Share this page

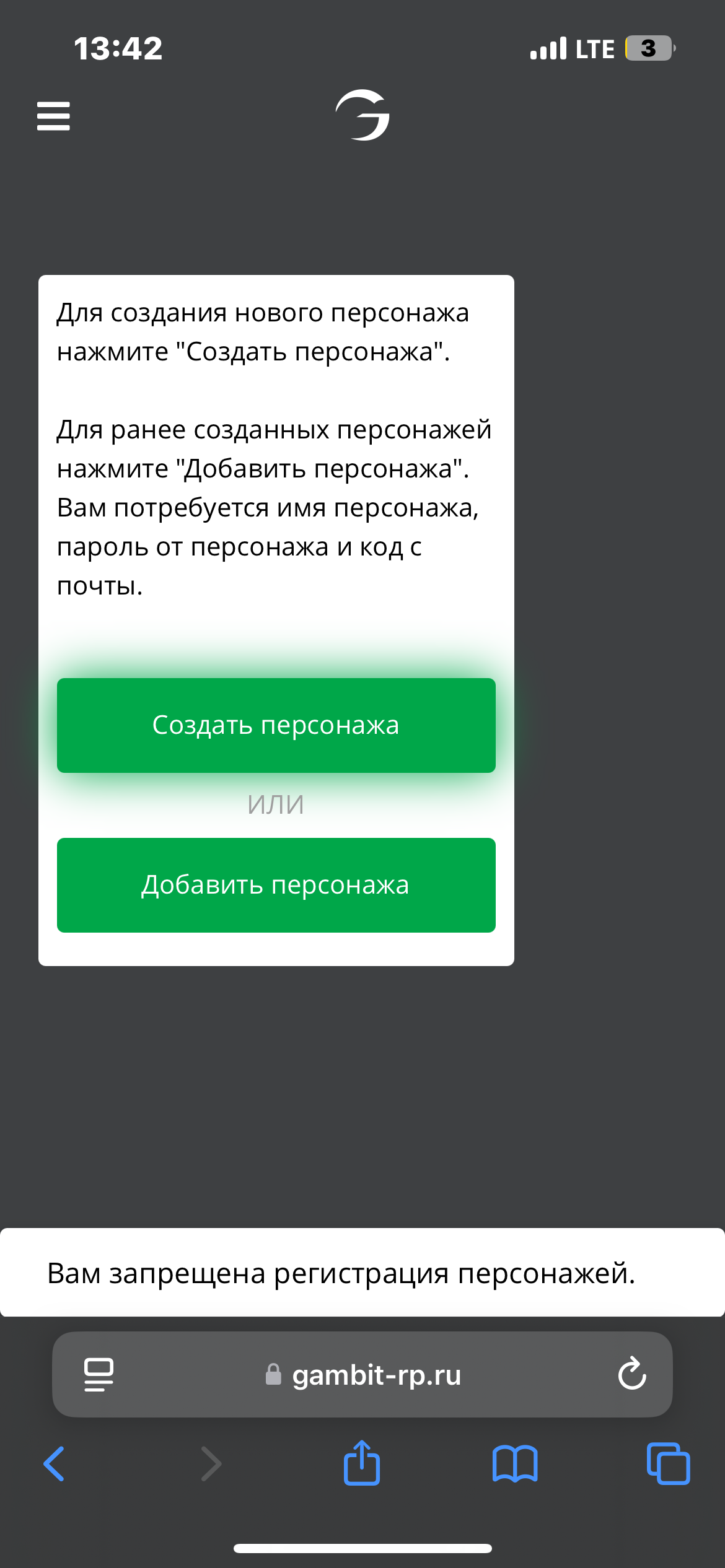(362, 1463)
